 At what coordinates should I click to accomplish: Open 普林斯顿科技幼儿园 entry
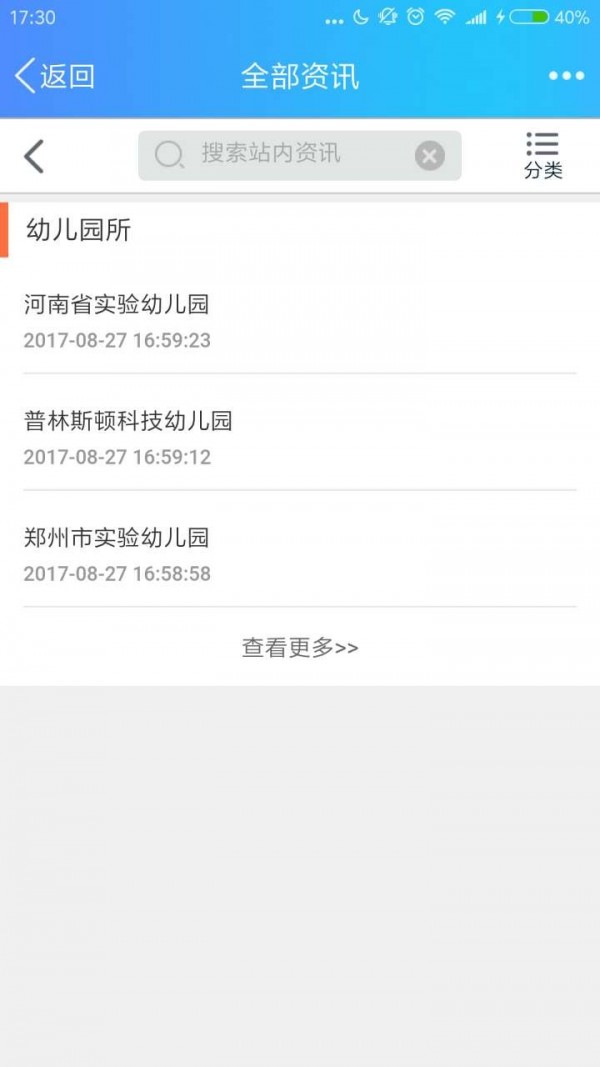pyautogui.click(x=300, y=437)
